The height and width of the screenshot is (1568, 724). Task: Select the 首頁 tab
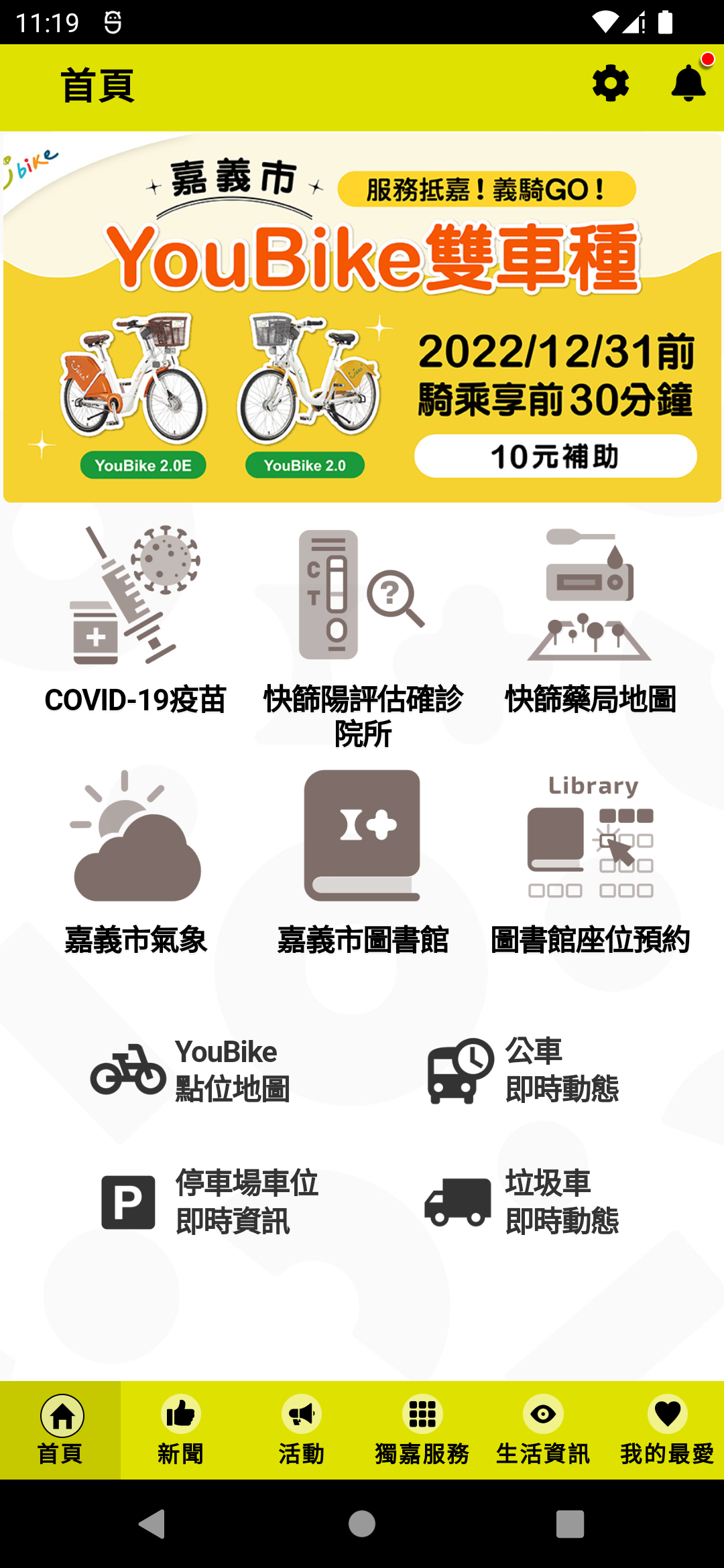pos(60,1430)
